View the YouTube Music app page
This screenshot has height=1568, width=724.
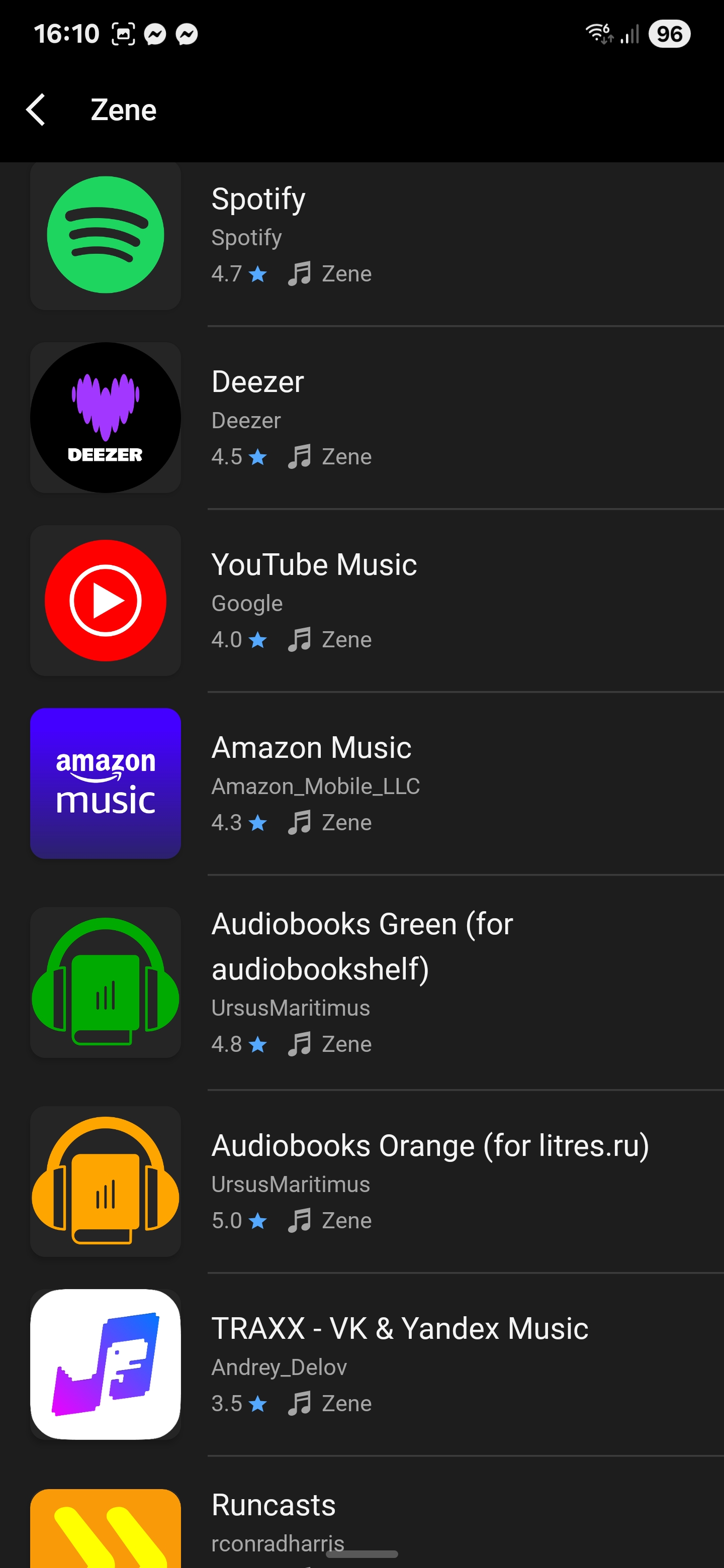[361, 601]
